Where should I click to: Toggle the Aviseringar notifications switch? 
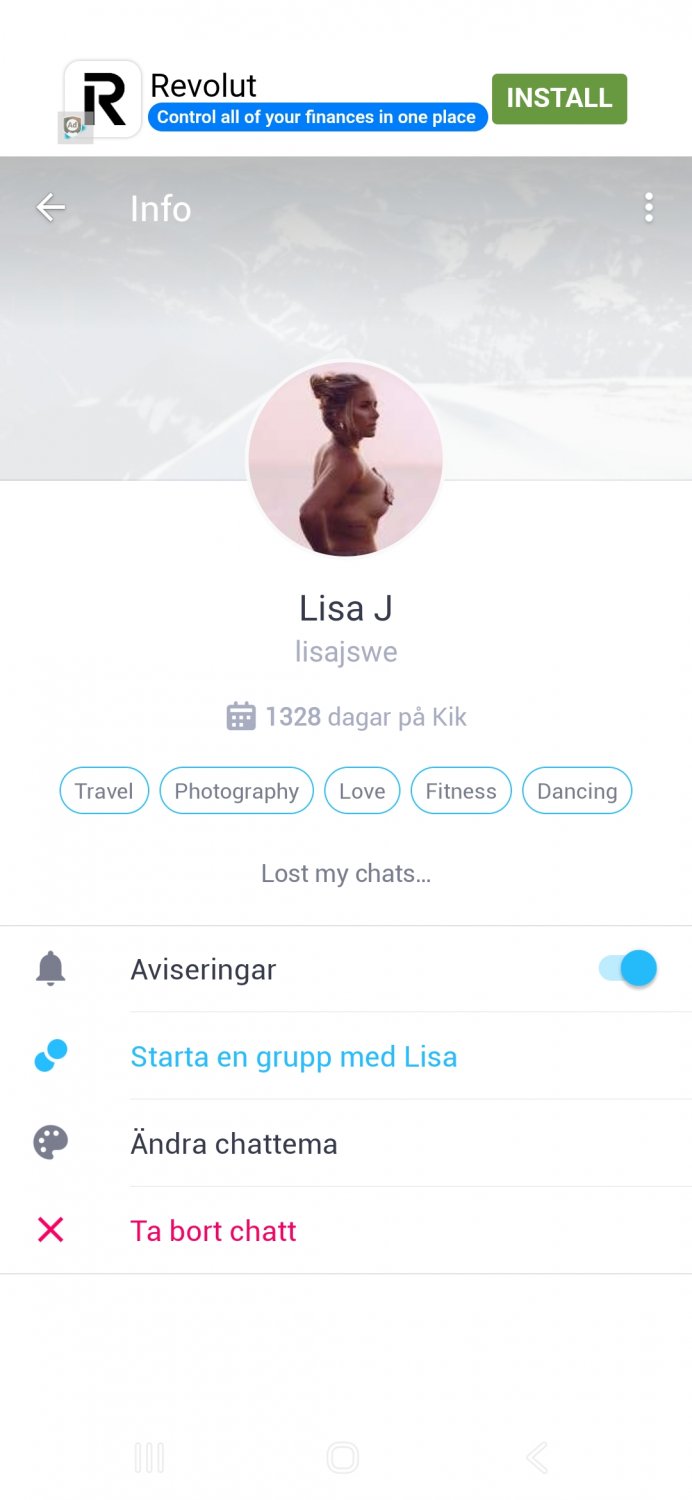pyautogui.click(x=629, y=968)
